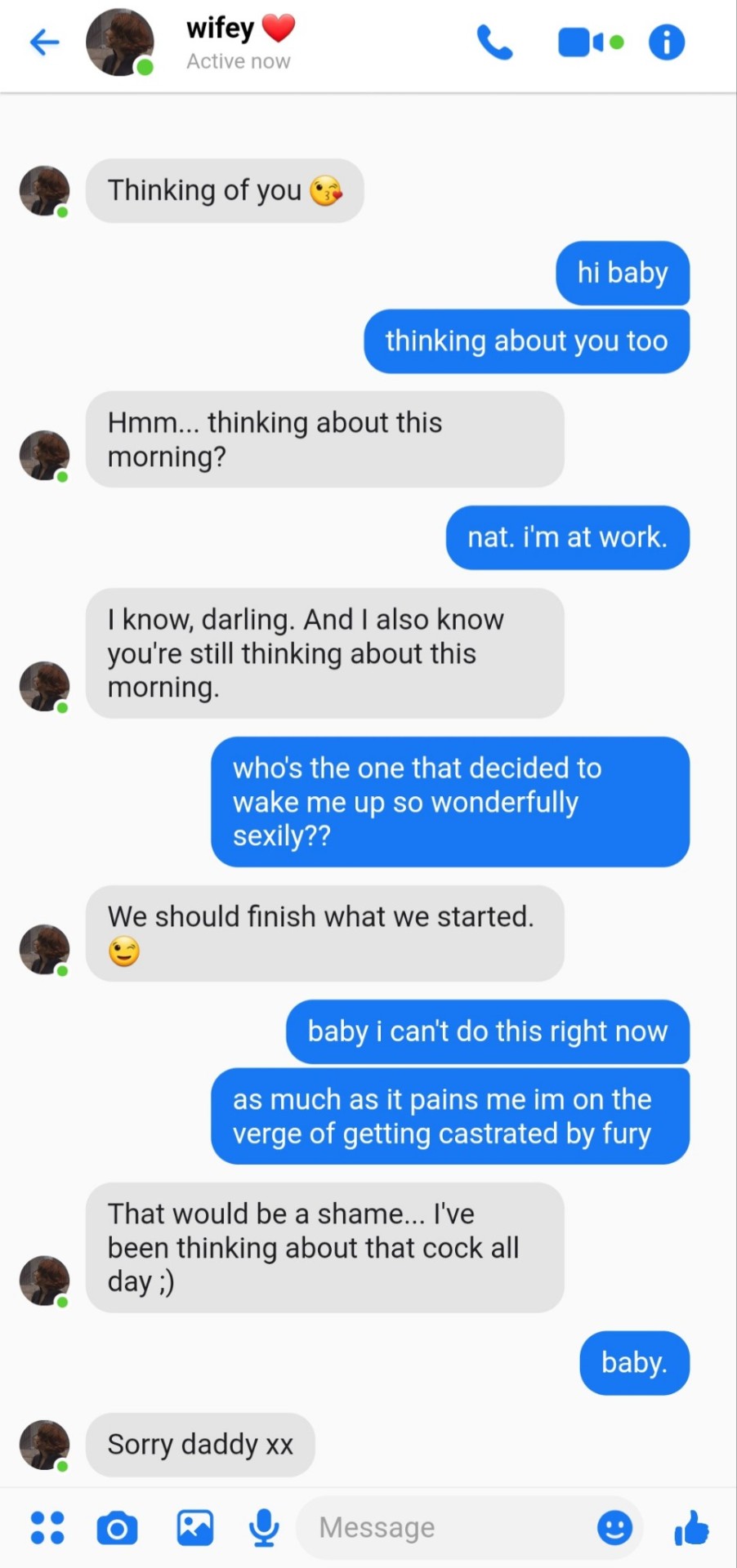Open the more apps grid menu
The image size is (737, 1568).
click(47, 1527)
